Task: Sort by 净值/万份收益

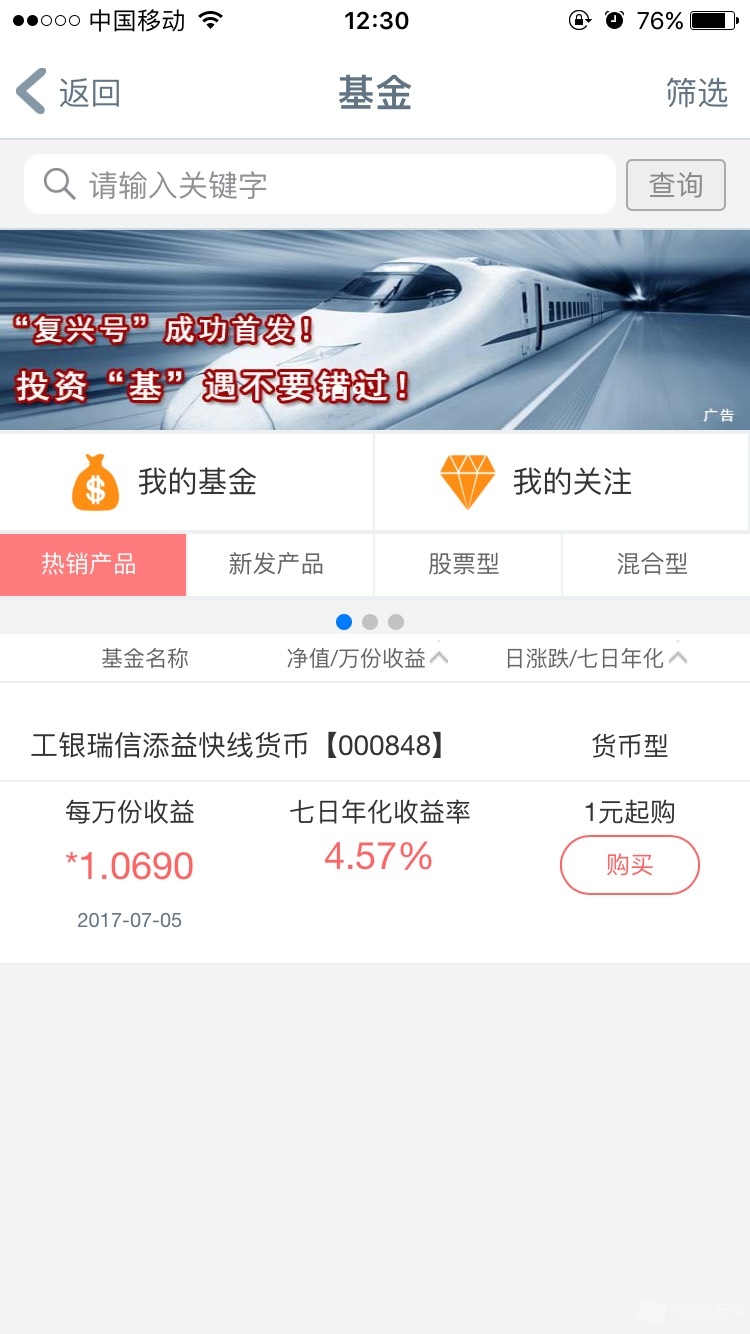Action: (367, 658)
